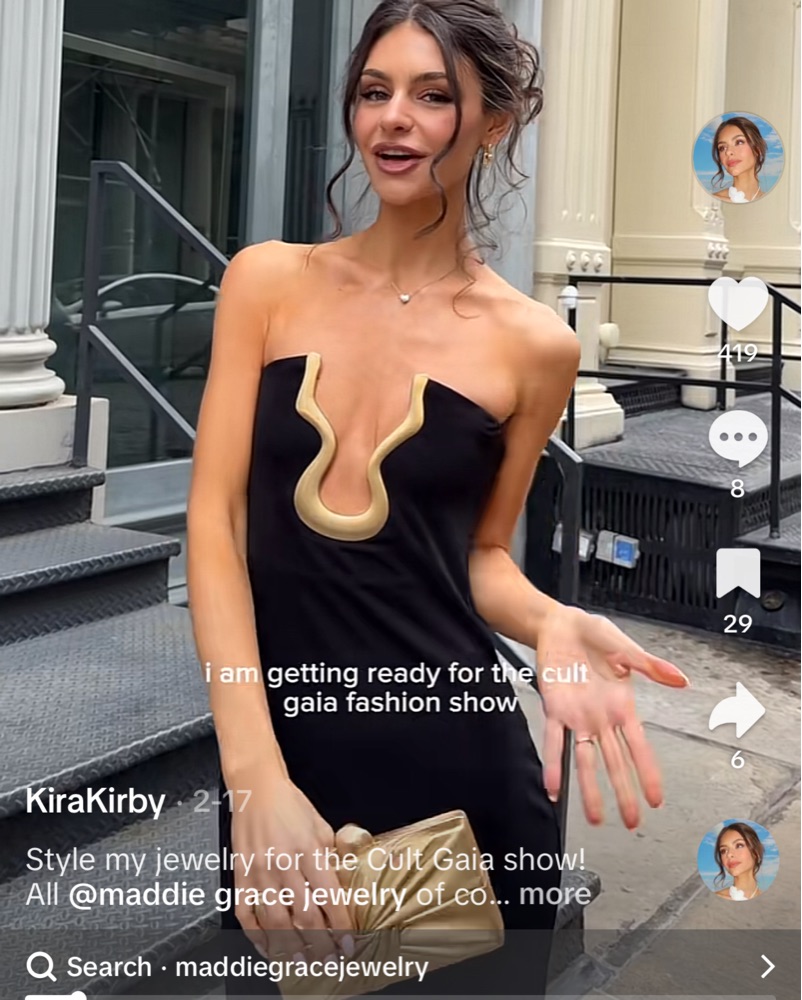
Task: Open the creator's profile picture
Action: pyautogui.click(x=738, y=158)
